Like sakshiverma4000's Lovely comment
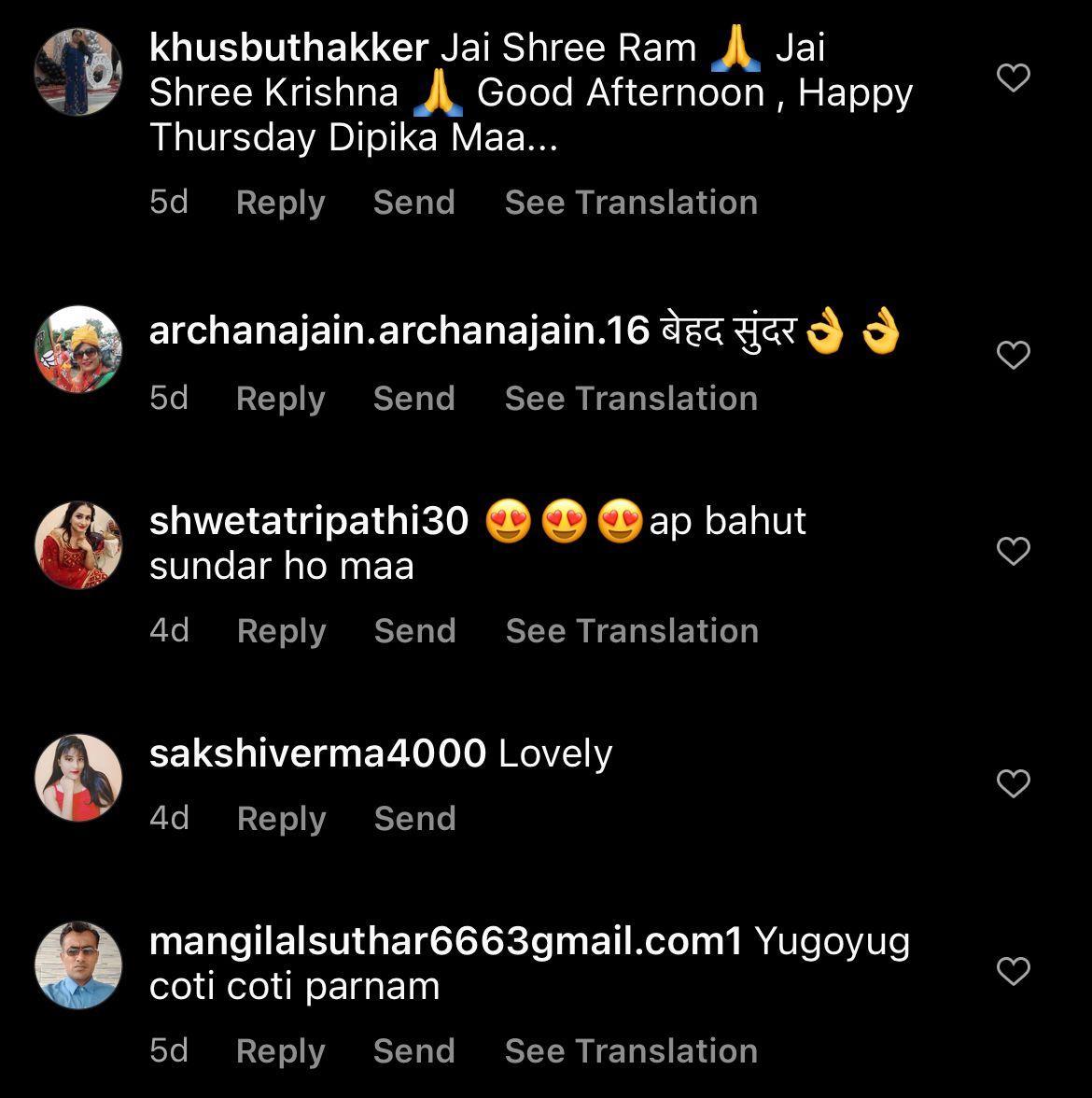Screen dimensions: 1092x1098 (1013, 783)
